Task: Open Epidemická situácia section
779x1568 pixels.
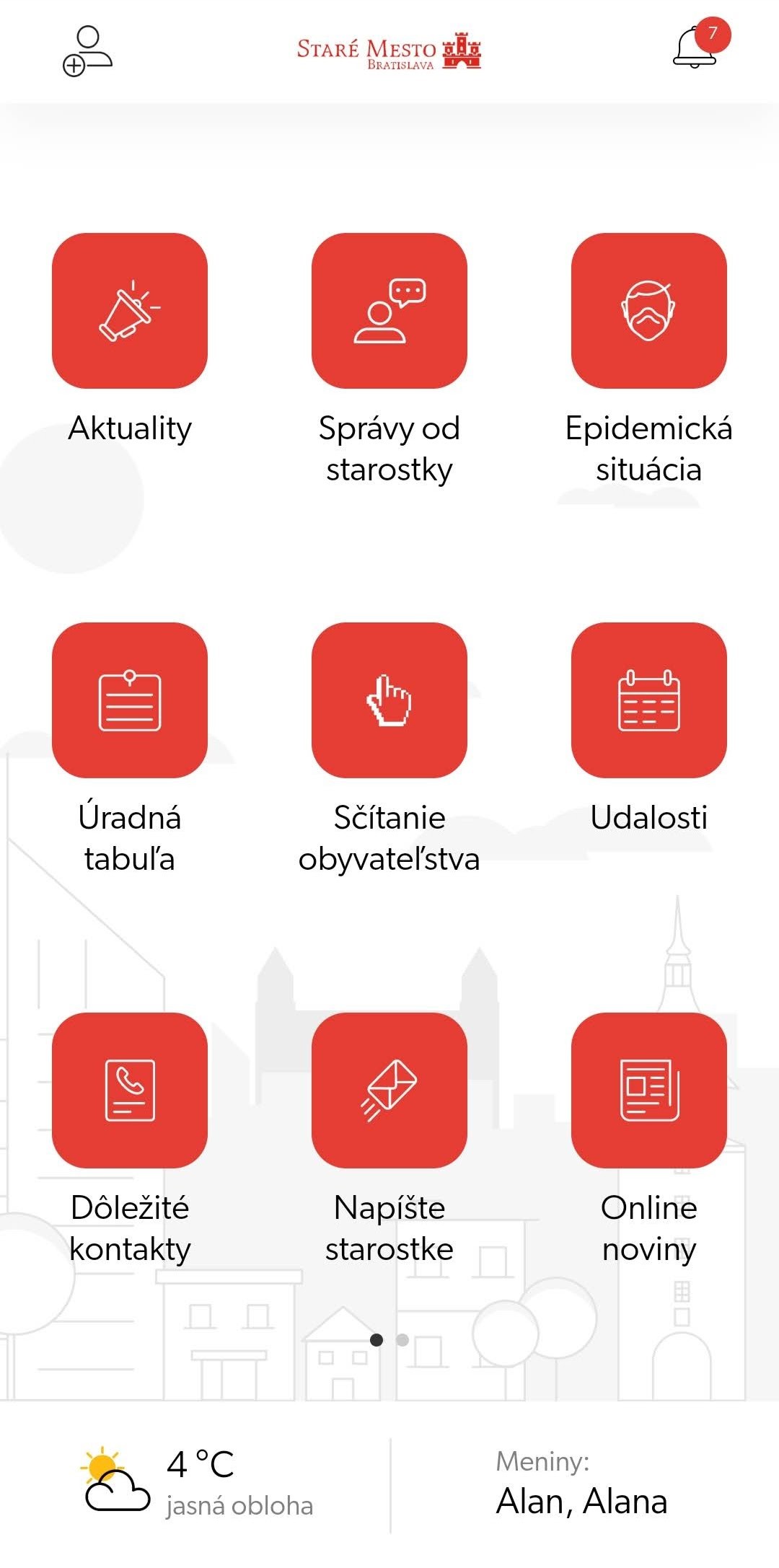Action: (649, 311)
